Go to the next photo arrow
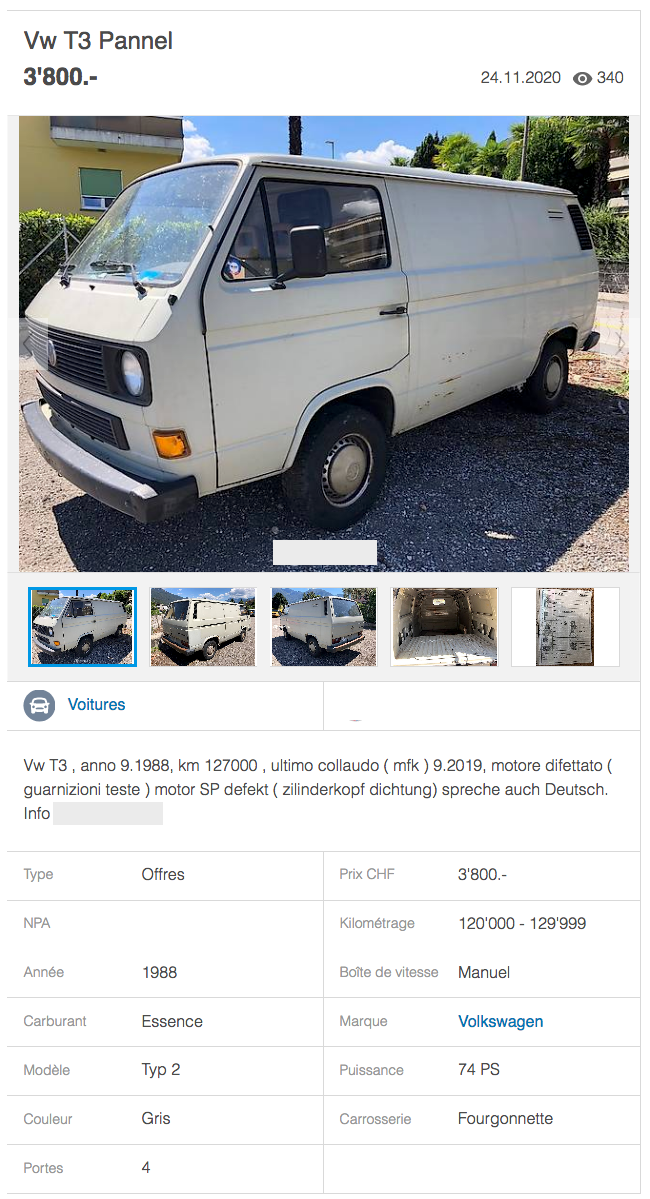 pos(620,343)
